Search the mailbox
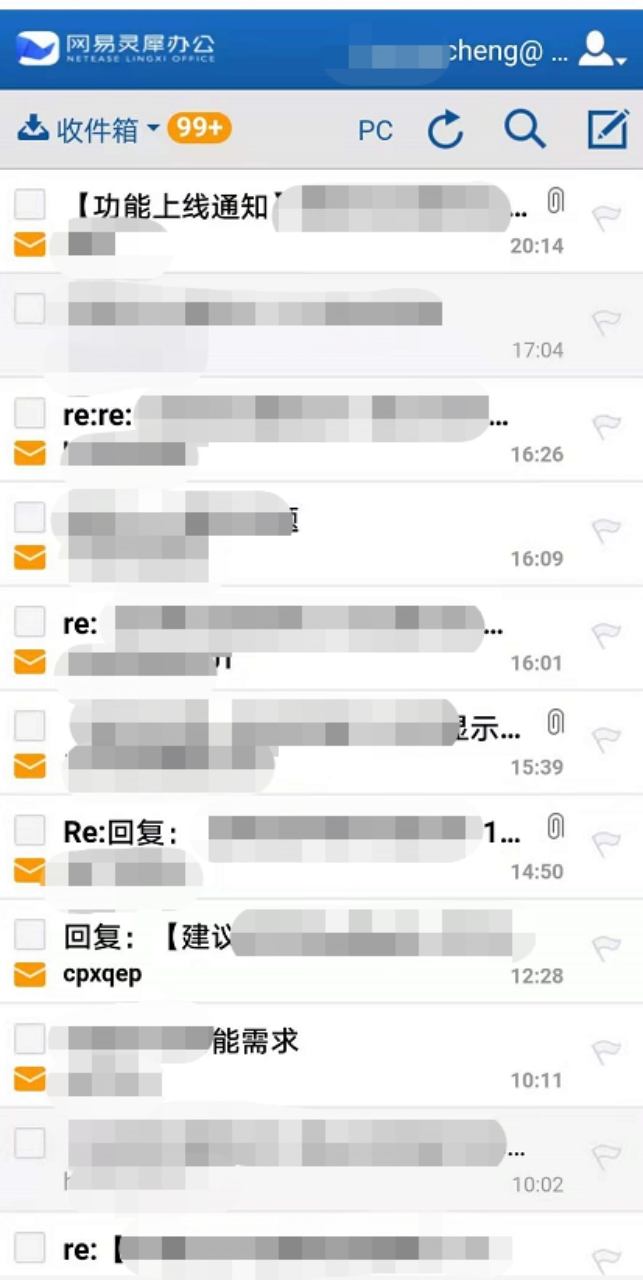The image size is (643, 1280). [524, 130]
